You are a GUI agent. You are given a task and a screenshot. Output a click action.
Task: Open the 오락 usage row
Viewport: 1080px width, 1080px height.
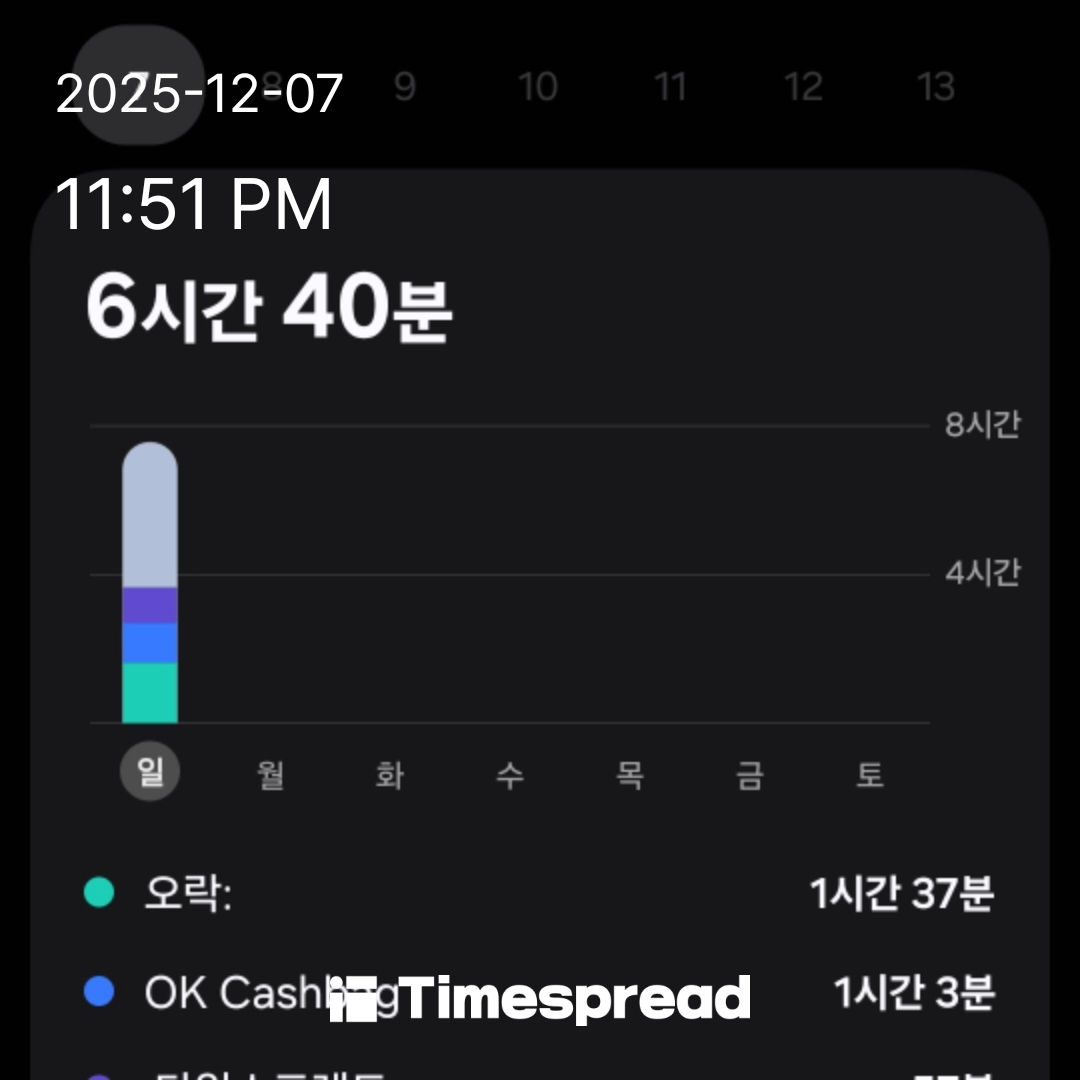(x=540, y=893)
